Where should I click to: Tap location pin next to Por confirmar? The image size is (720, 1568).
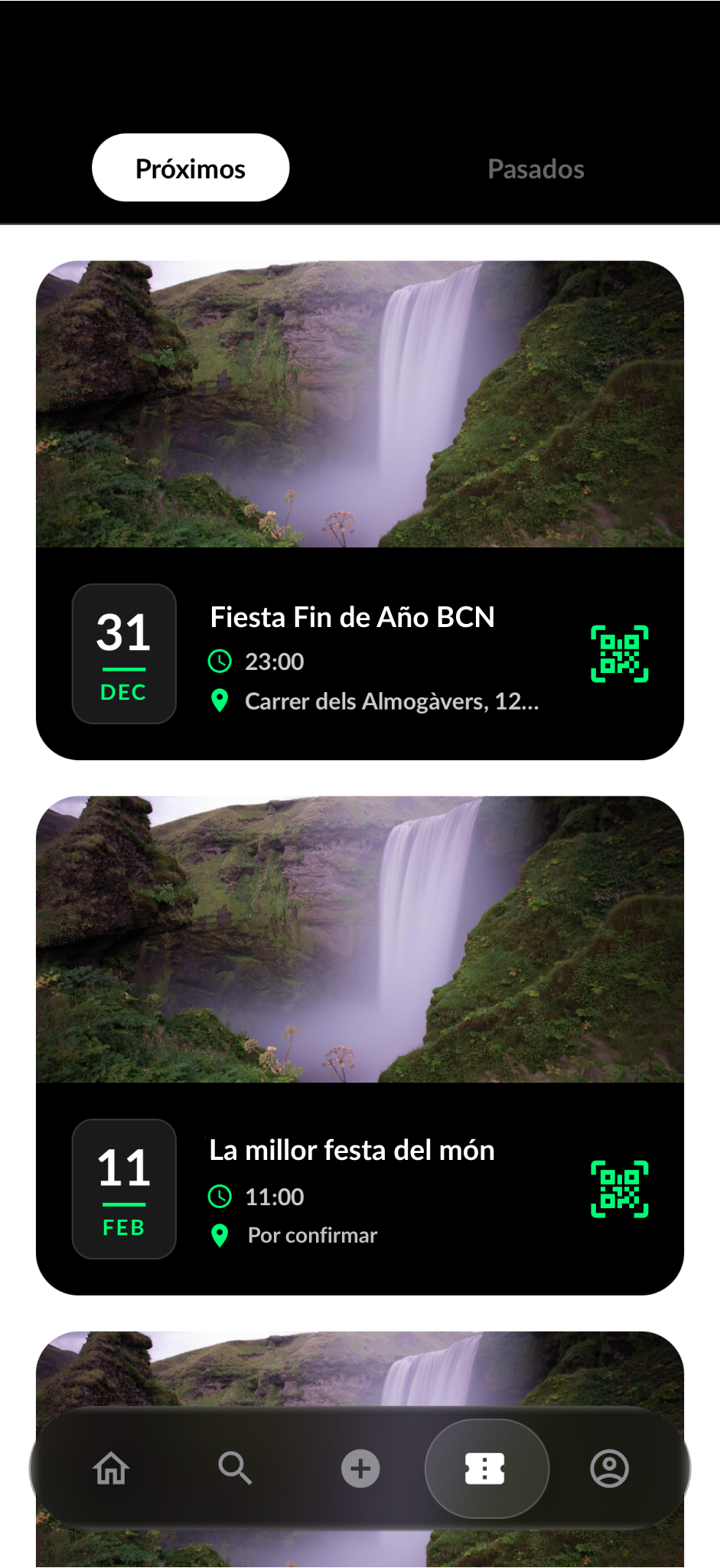[220, 1234]
